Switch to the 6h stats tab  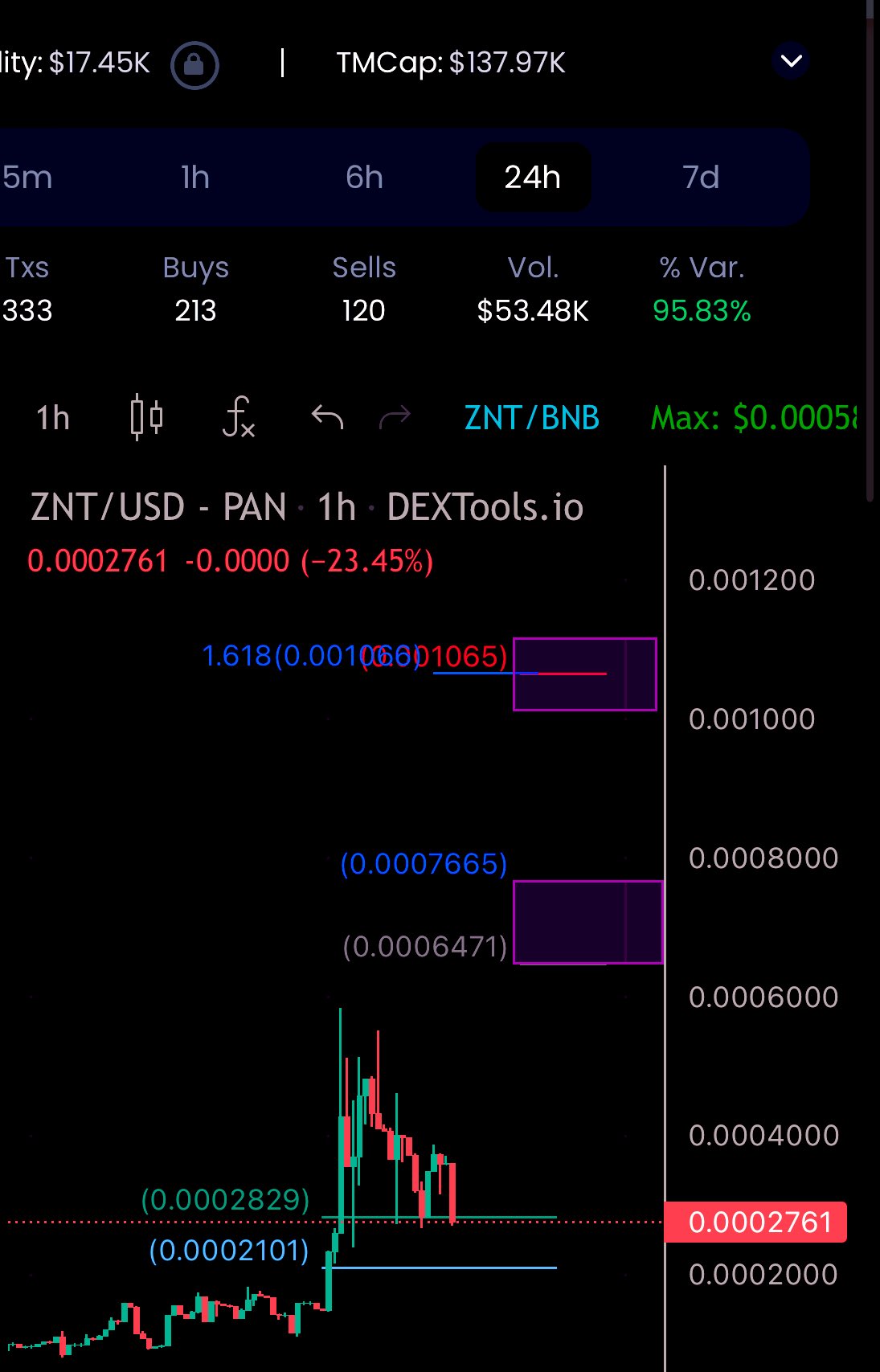point(364,177)
